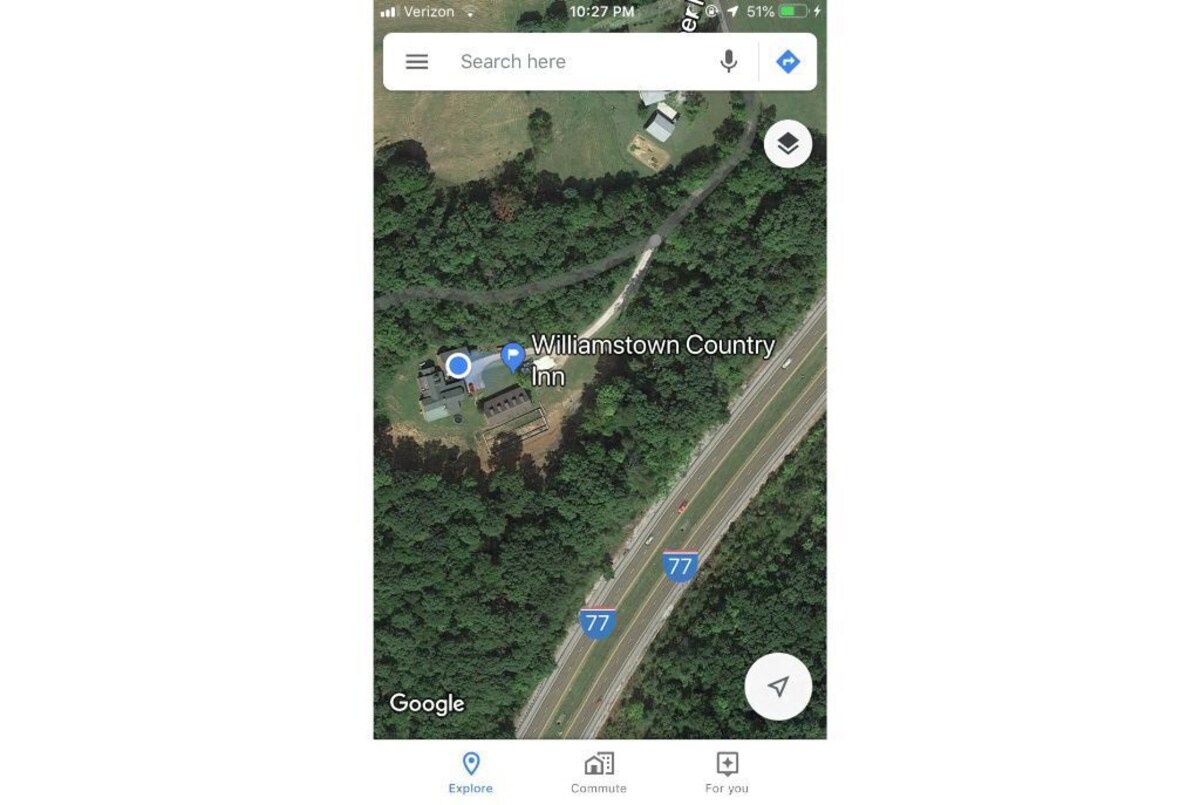Switch to the Explore tab

click(471, 773)
